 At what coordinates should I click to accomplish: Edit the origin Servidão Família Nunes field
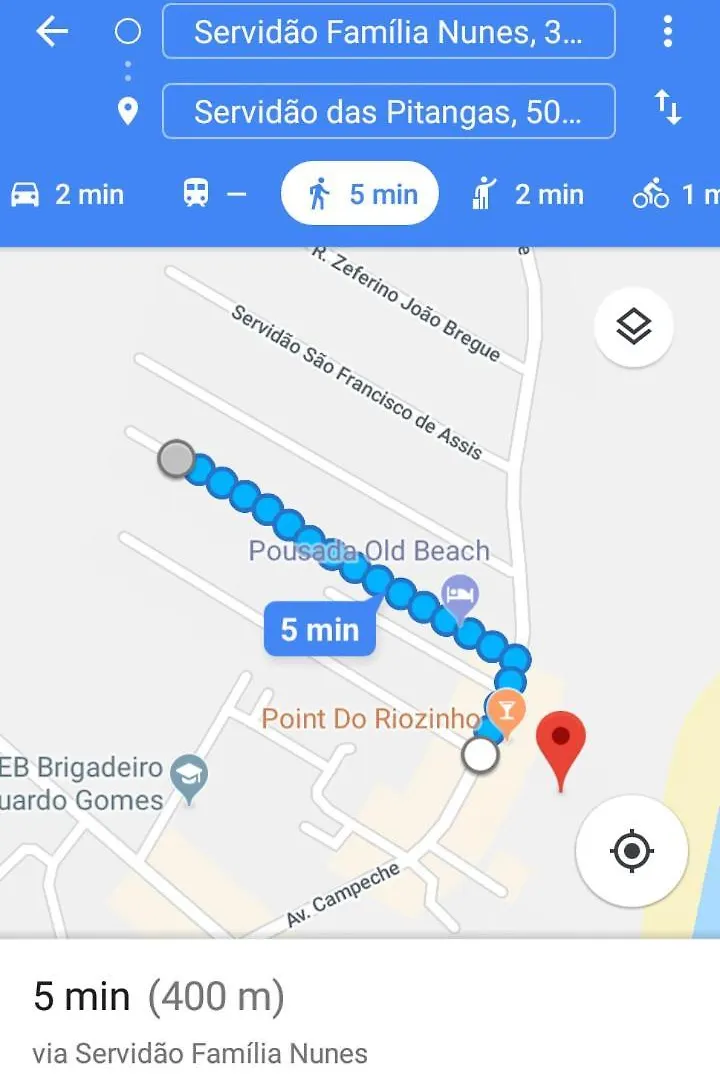(x=388, y=32)
